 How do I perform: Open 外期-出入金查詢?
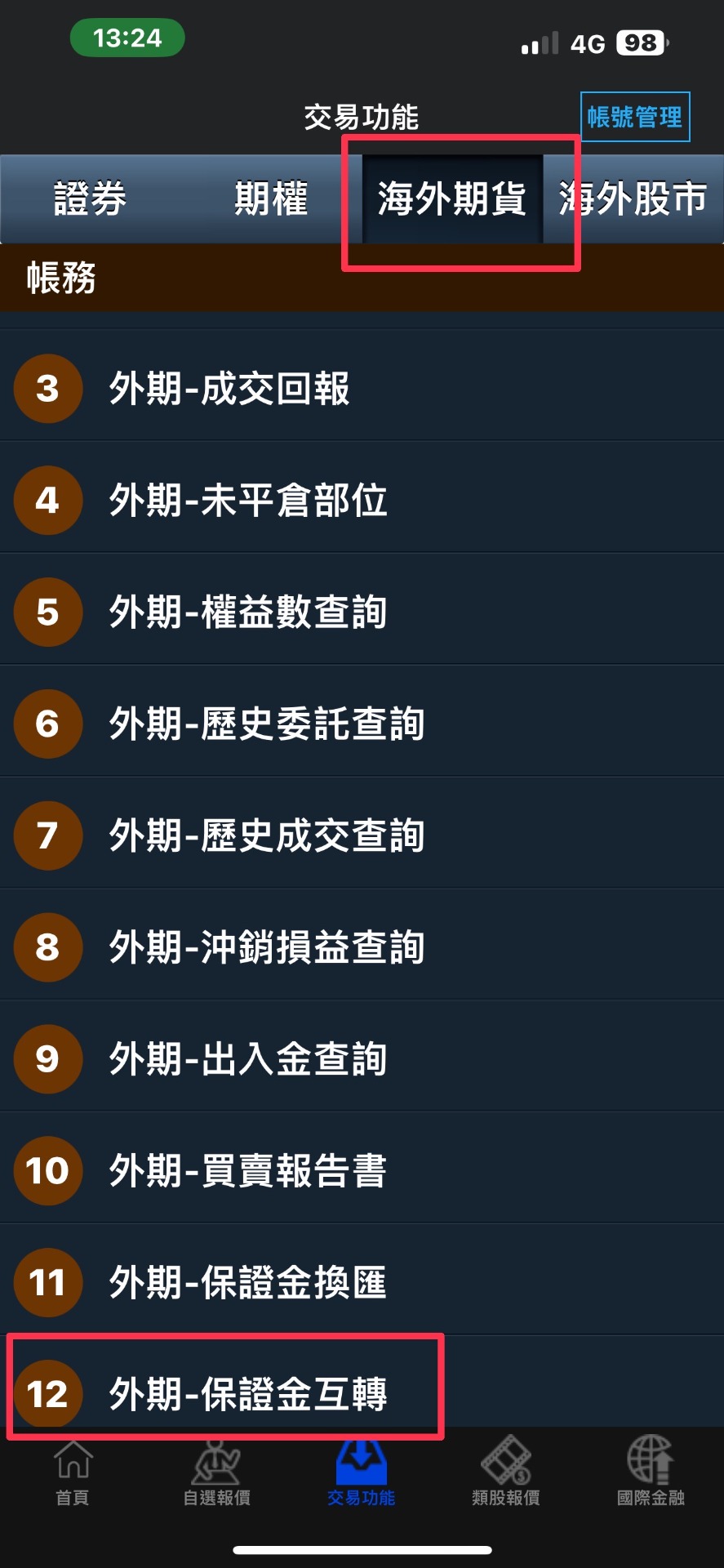coord(362,1058)
